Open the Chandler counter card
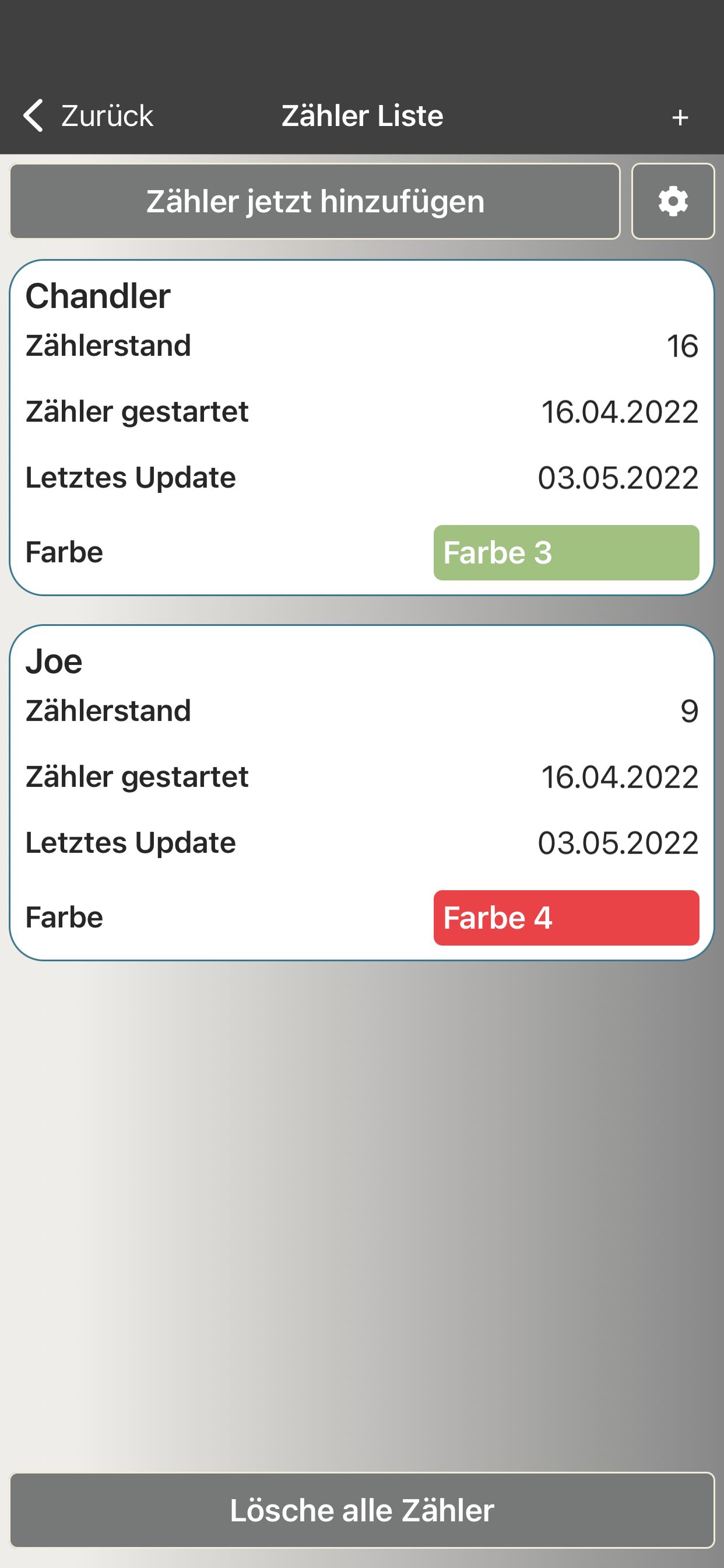Screen dimensions: 724x1568 [x=362, y=428]
